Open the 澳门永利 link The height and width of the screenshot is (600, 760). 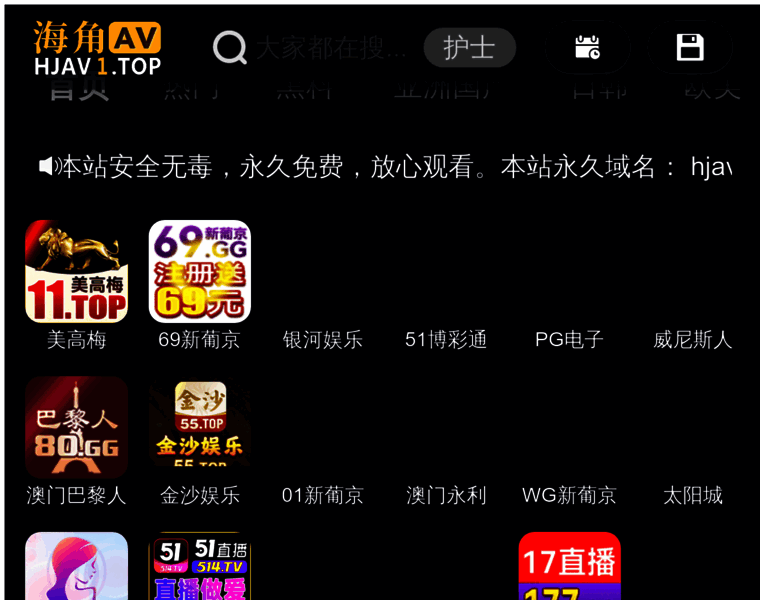[x=446, y=495]
